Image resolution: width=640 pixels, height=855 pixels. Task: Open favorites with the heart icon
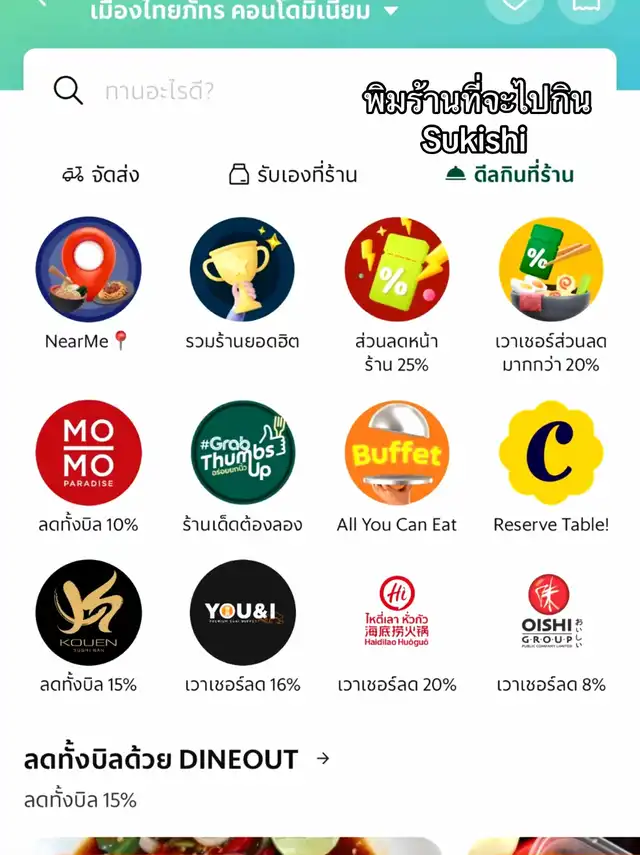514,6
